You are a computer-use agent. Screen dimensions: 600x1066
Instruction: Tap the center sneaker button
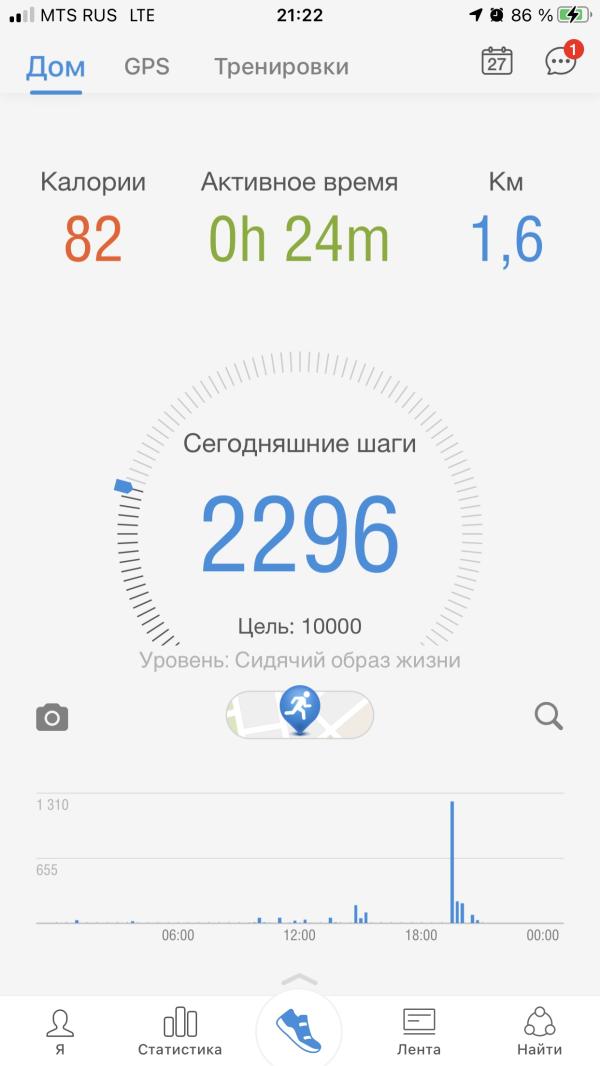click(299, 1031)
